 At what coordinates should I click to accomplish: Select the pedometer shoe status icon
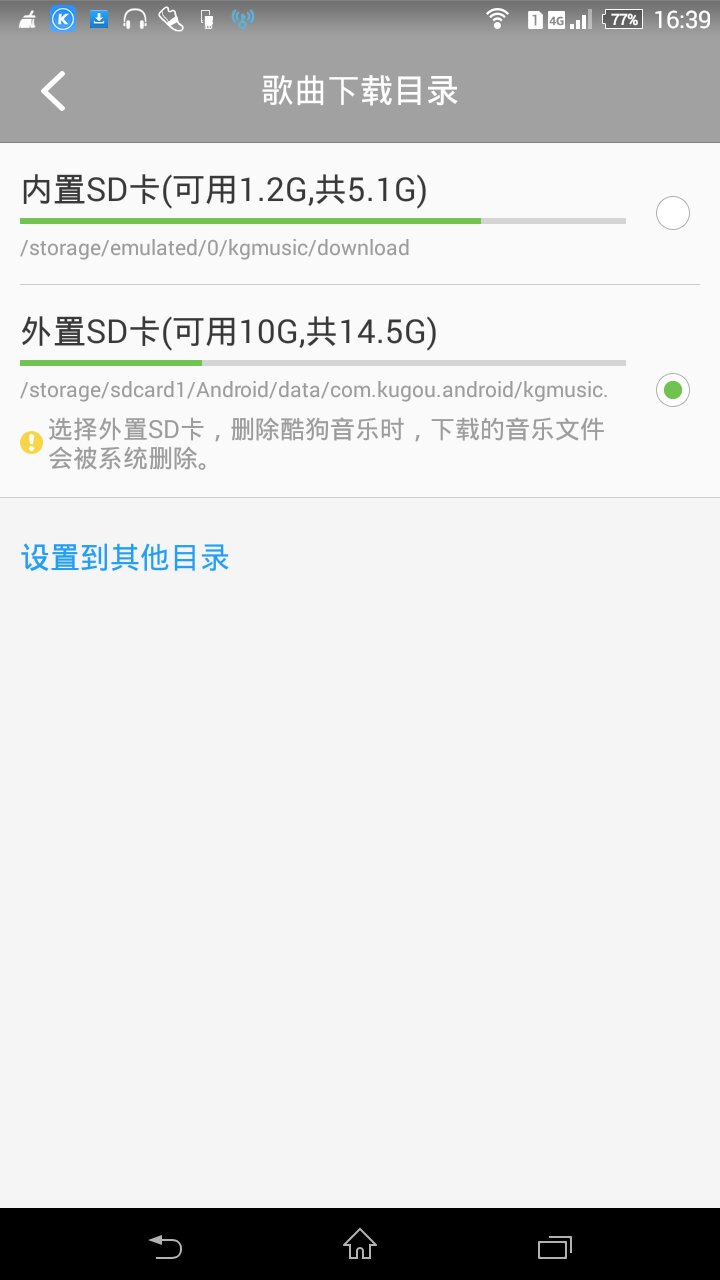pos(170,17)
